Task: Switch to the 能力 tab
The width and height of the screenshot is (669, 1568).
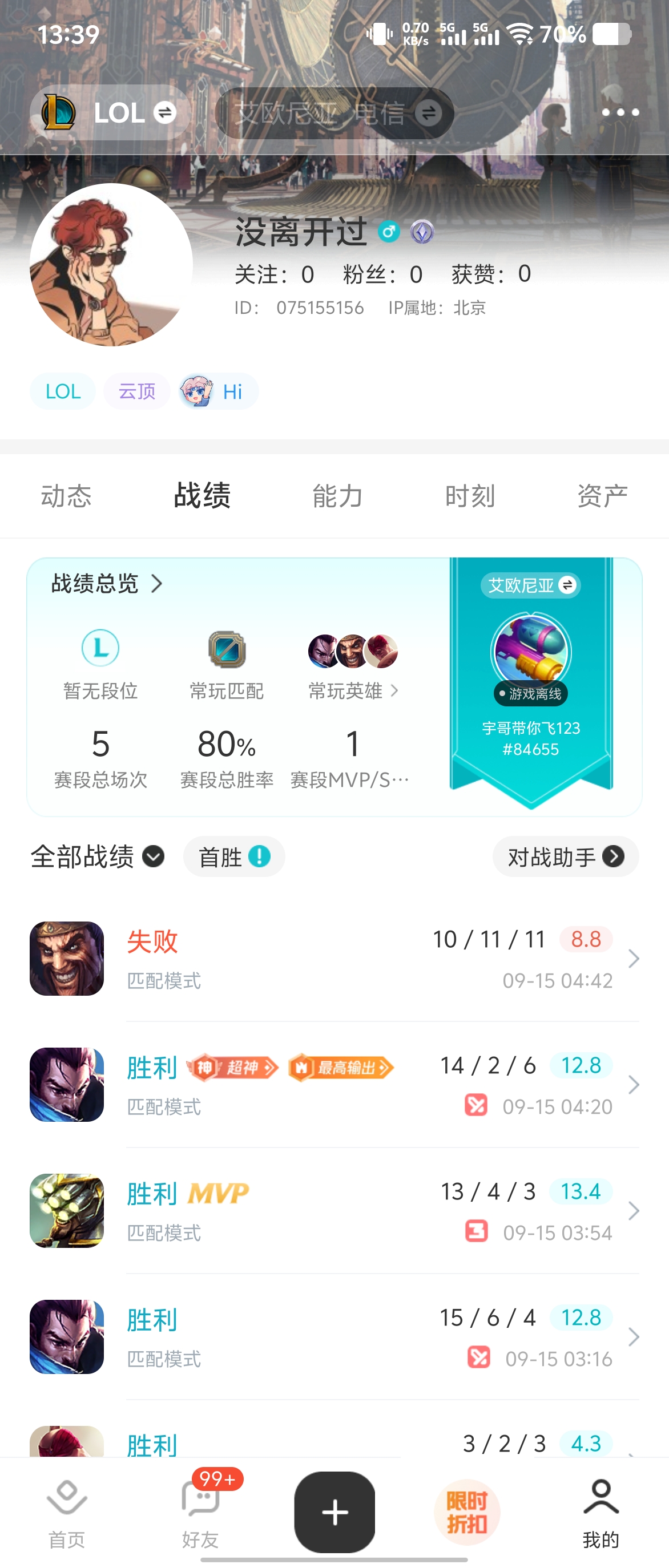Action: [x=337, y=496]
